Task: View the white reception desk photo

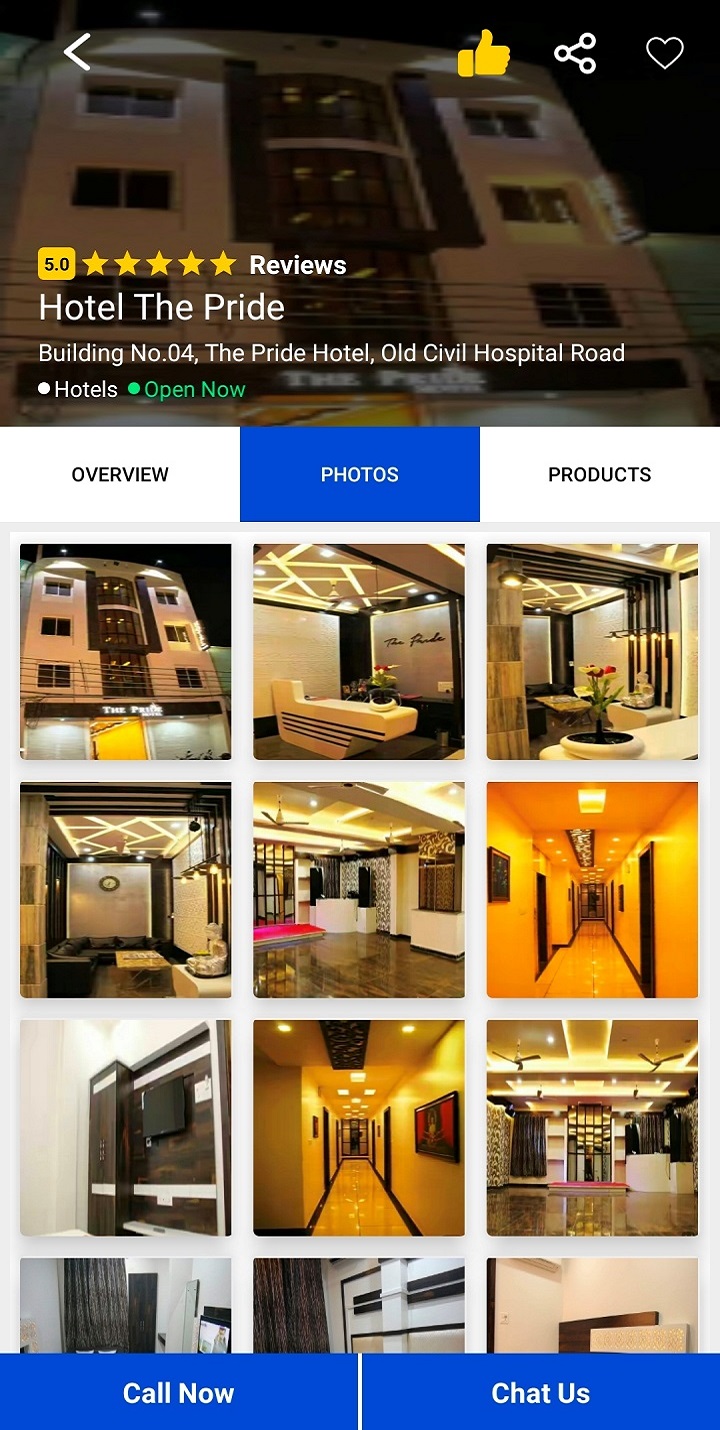Action: (x=359, y=652)
